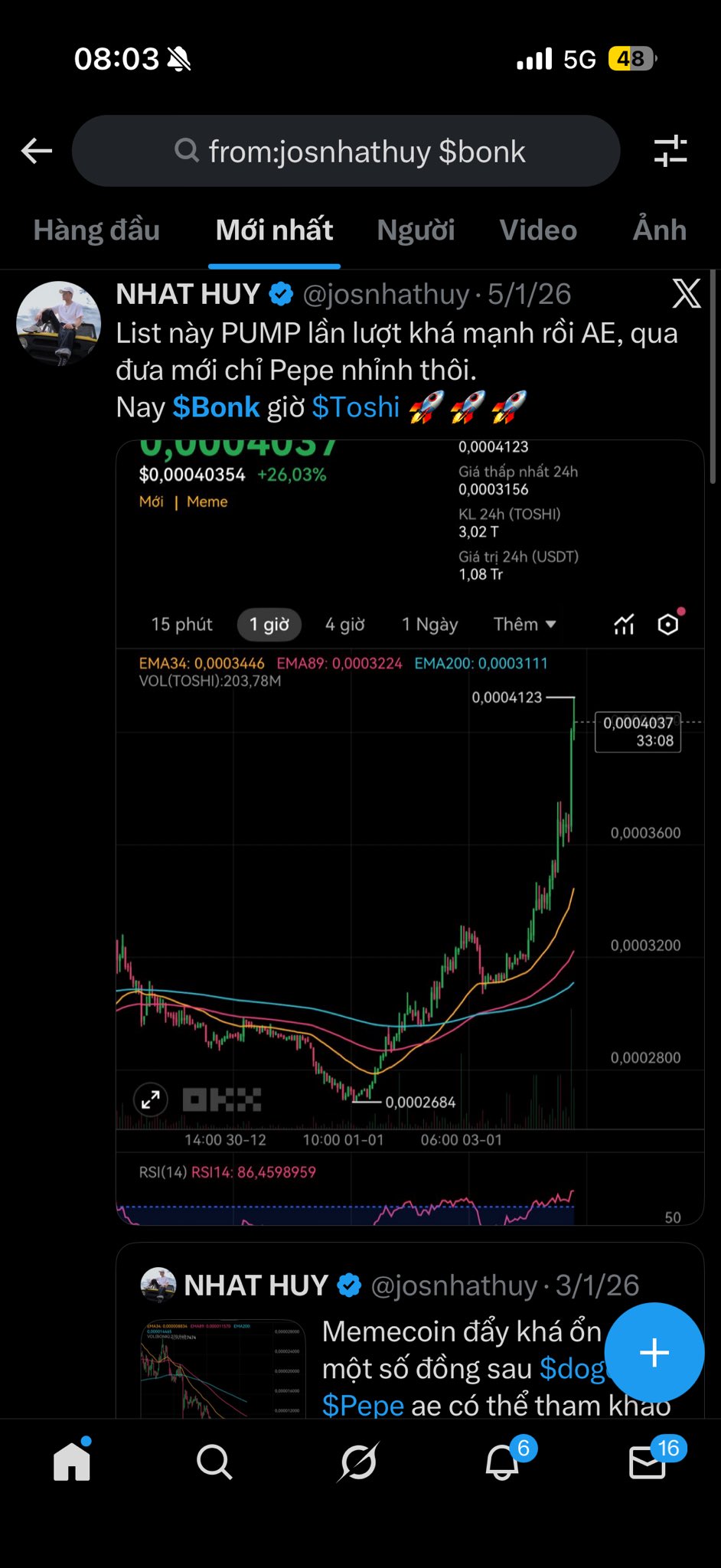
Task: Open the search filter settings icon
Action: point(670,151)
